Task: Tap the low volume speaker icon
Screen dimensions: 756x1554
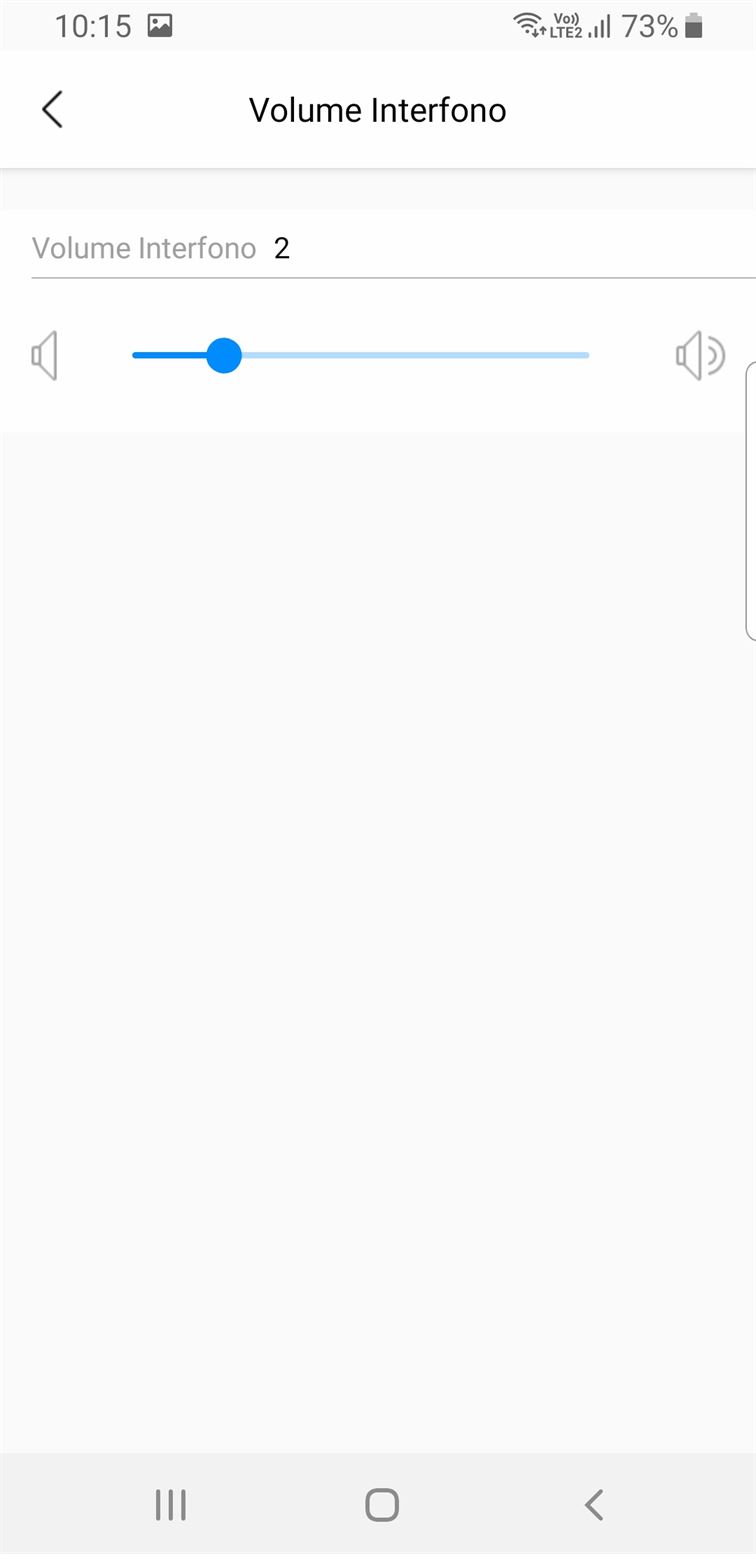Action: click(x=45, y=356)
